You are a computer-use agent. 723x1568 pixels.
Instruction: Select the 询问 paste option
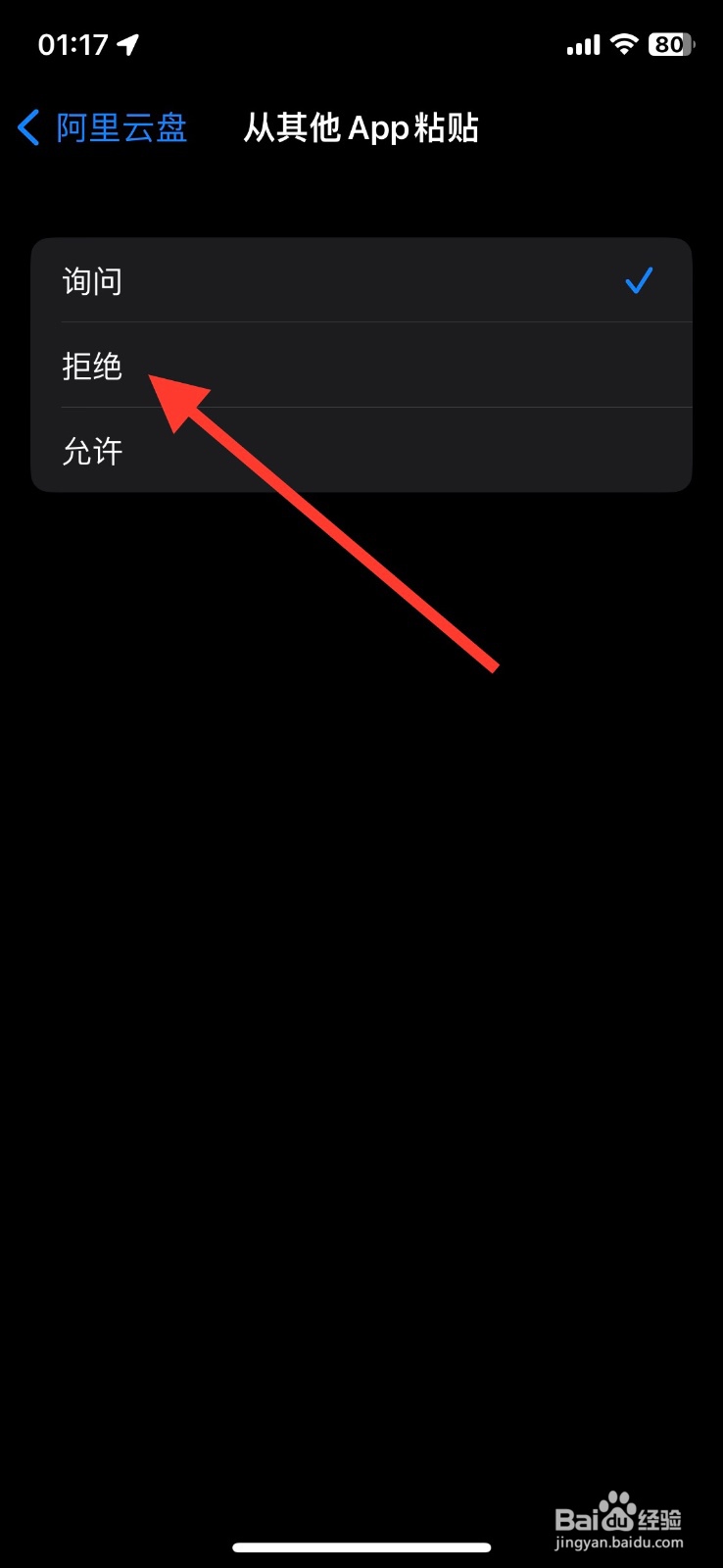[x=93, y=281]
